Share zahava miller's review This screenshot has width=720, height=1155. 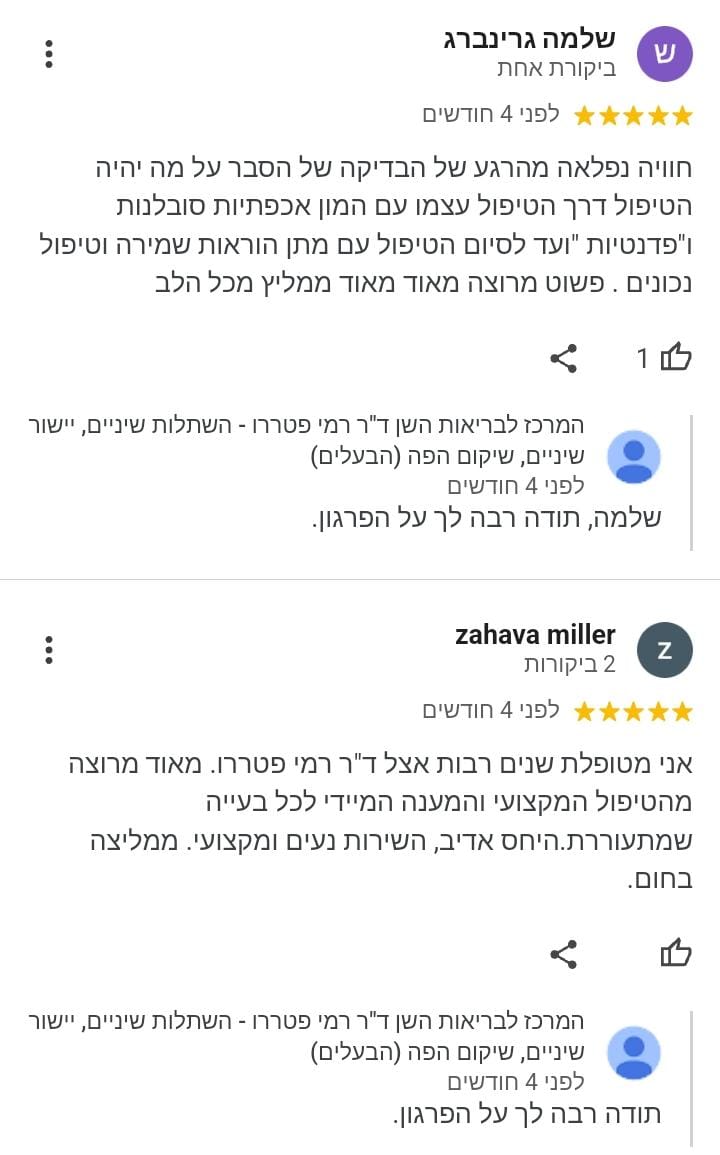[564, 954]
